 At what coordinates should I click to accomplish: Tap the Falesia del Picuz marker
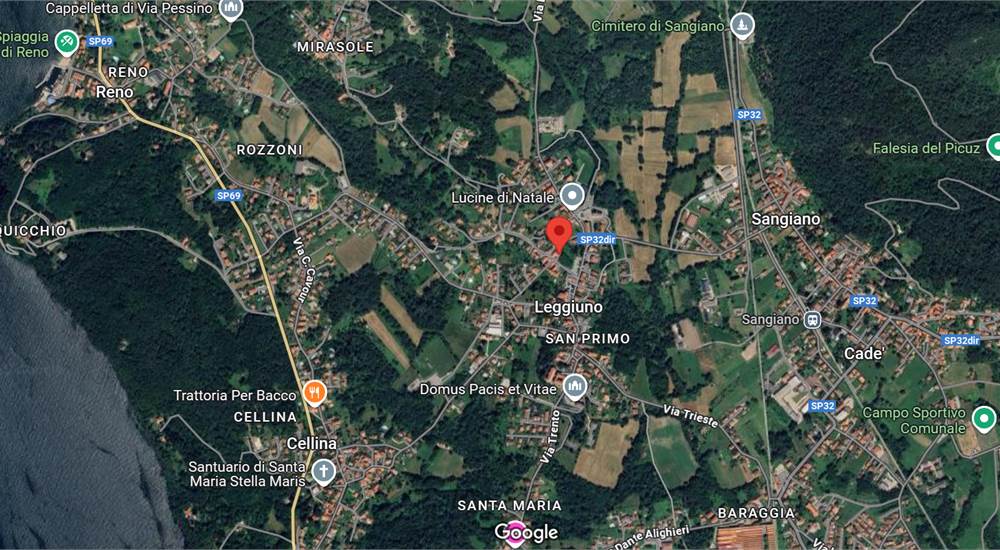tap(995, 147)
